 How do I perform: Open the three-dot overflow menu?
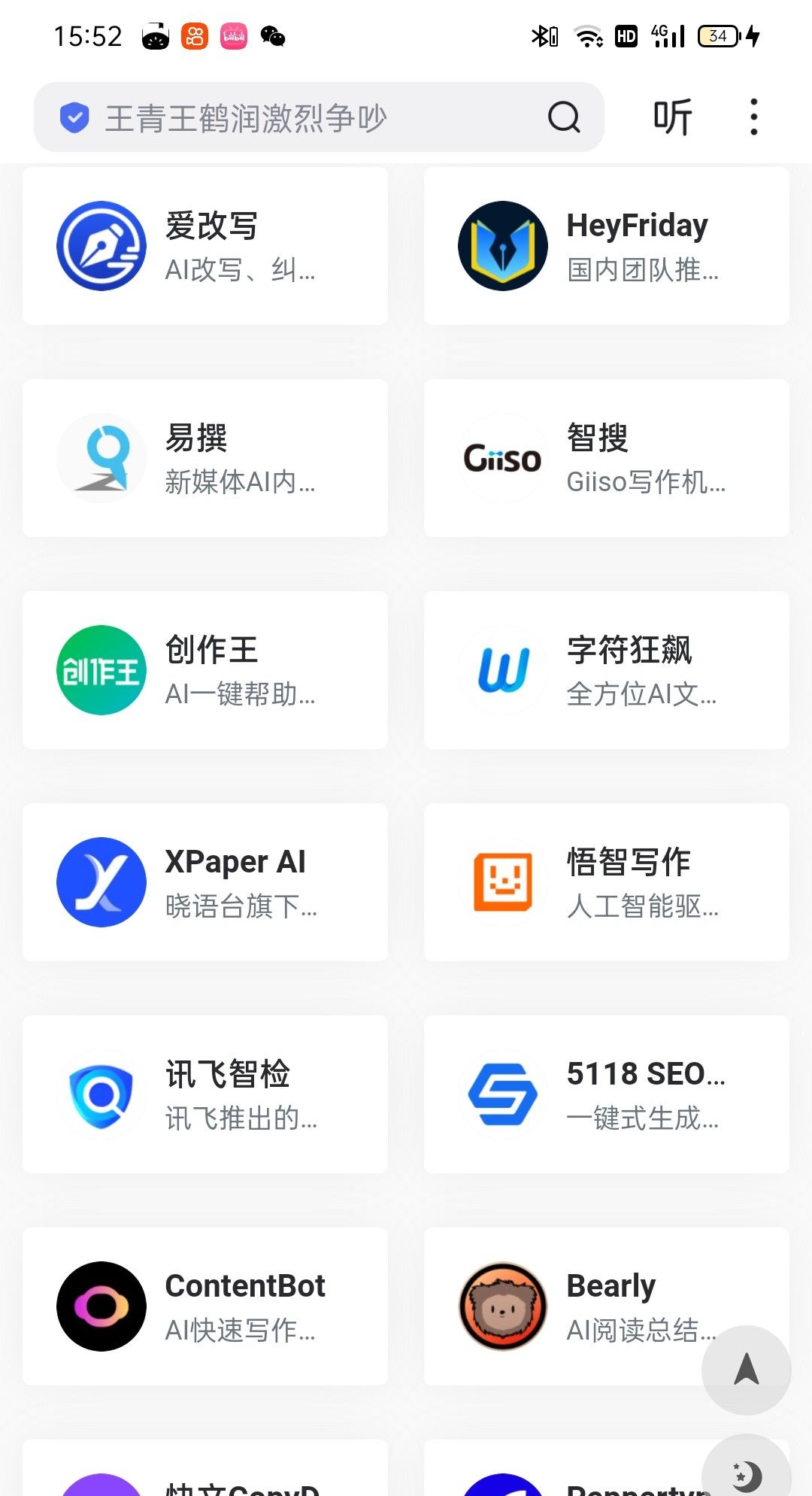[752, 117]
